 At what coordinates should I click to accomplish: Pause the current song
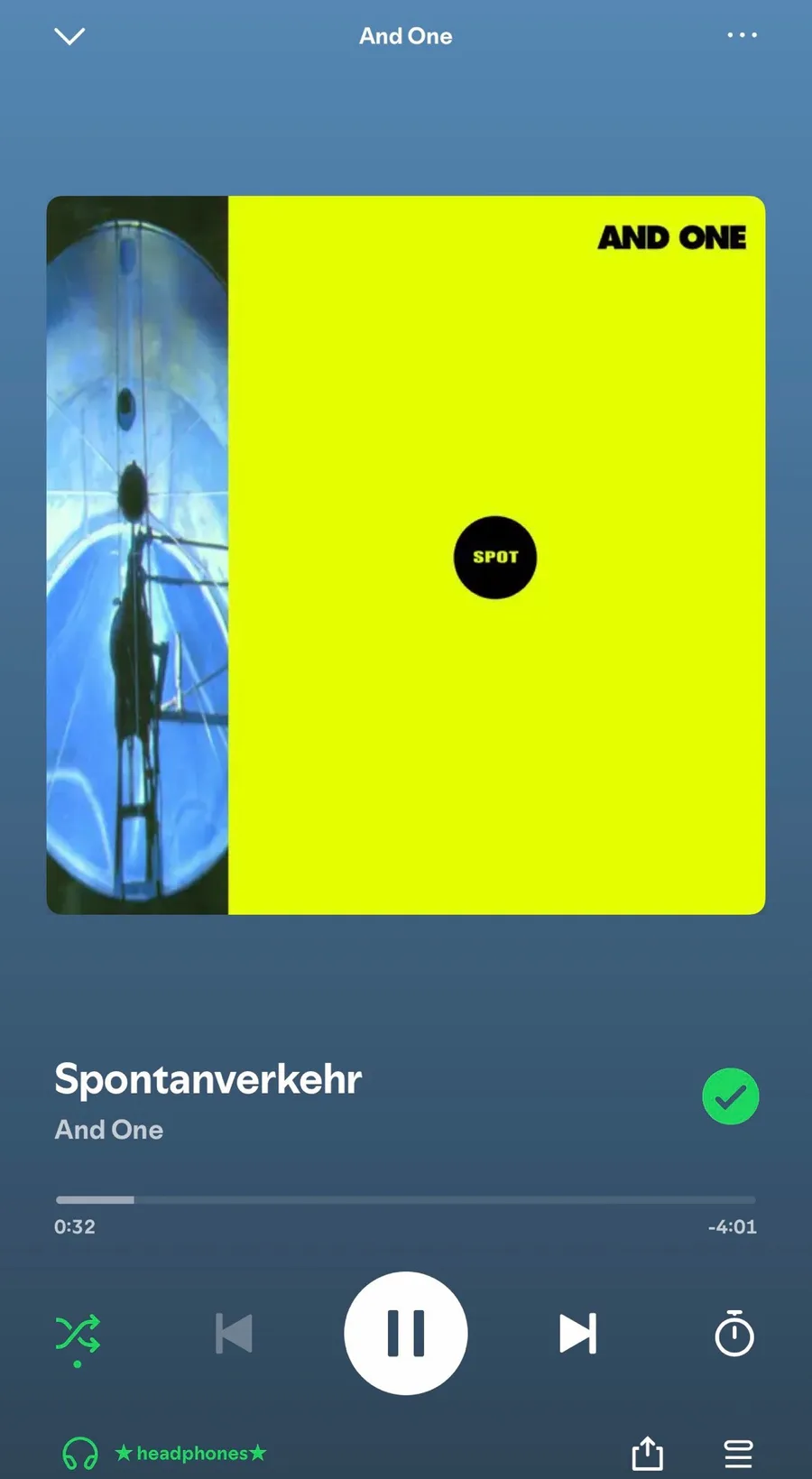[x=406, y=1333]
